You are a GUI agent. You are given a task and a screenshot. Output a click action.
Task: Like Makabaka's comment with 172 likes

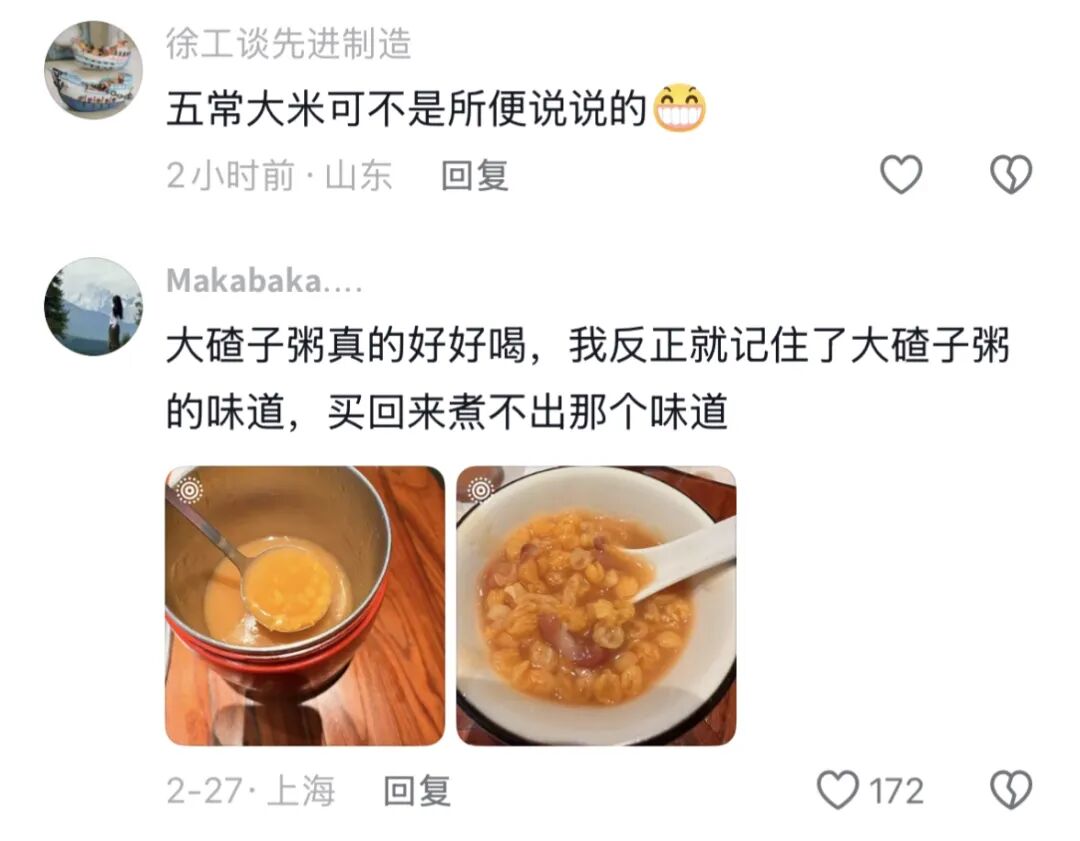838,790
